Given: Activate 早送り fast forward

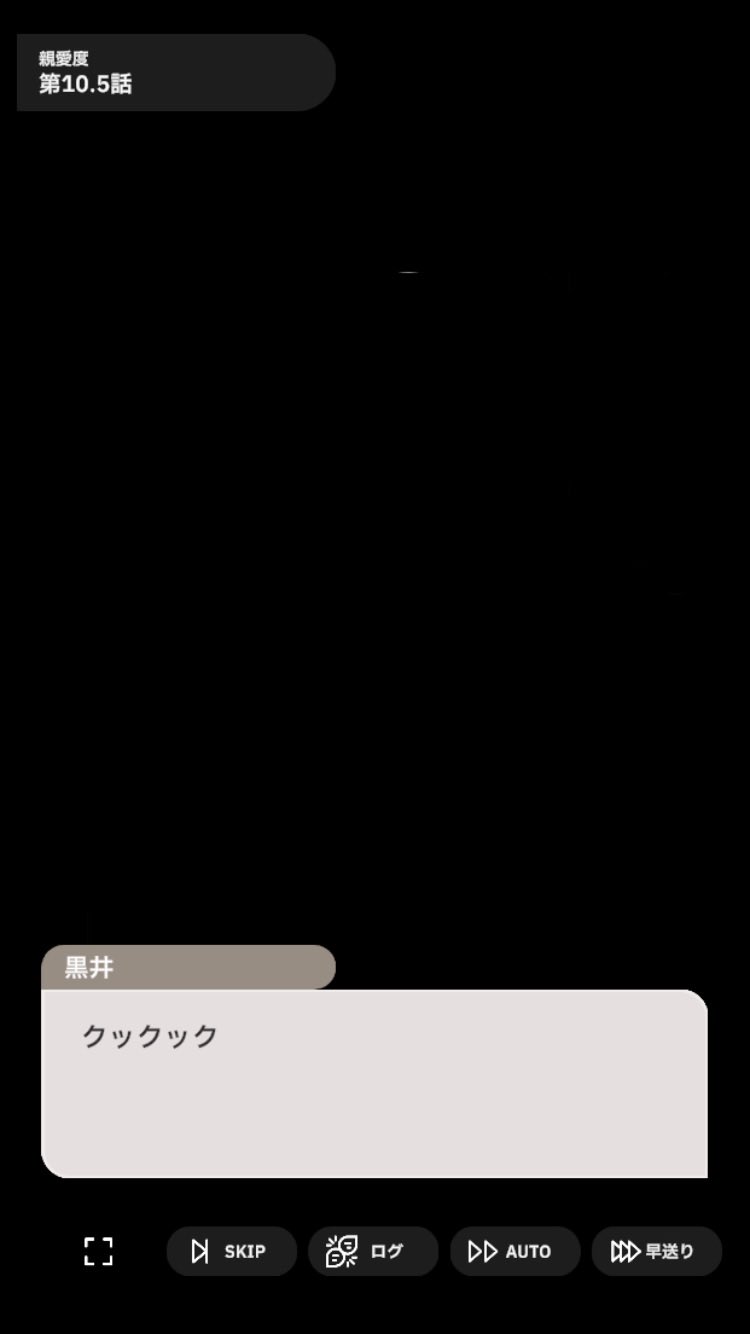Looking at the screenshot, I should pyautogui.click(x=657, y=1251).
